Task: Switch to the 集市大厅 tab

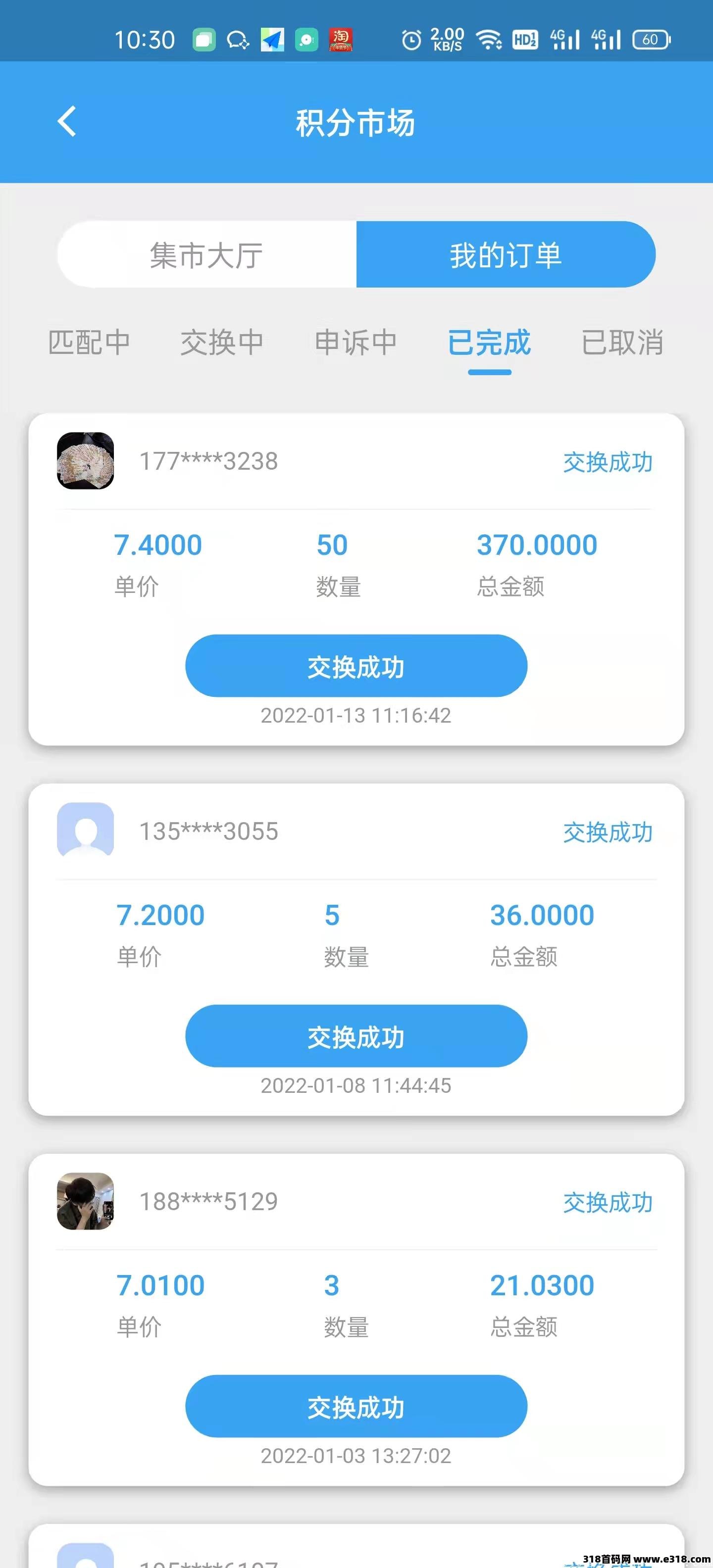Action: click(206, 255)
